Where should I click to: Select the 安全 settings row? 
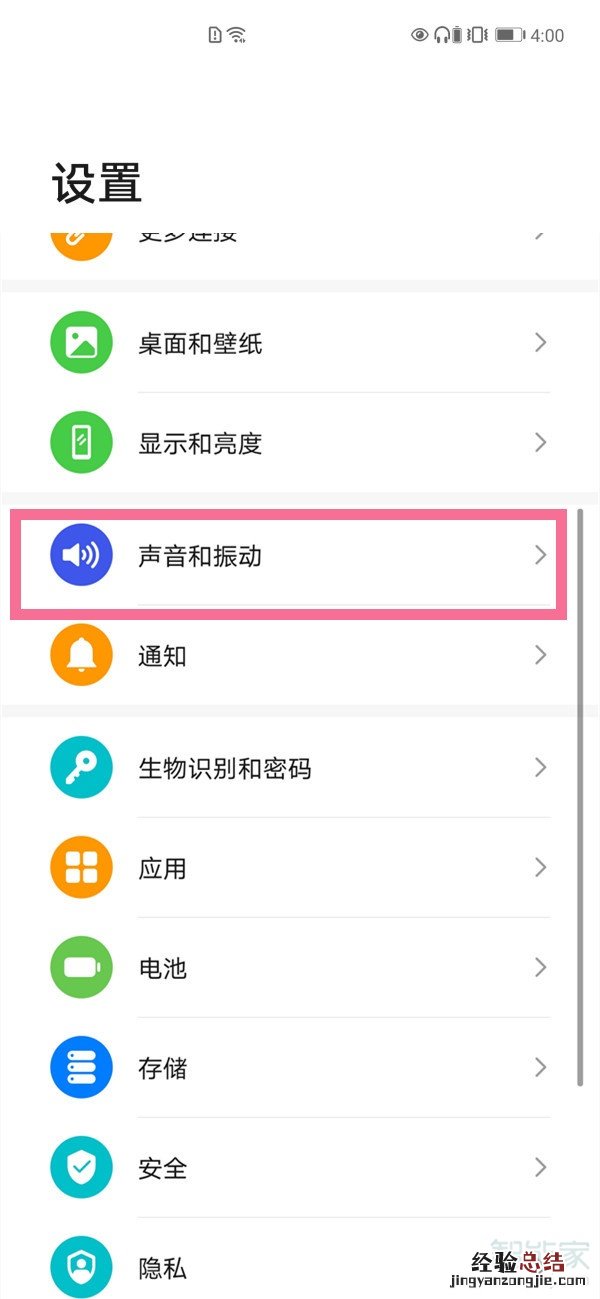(x=300, y=1168)
